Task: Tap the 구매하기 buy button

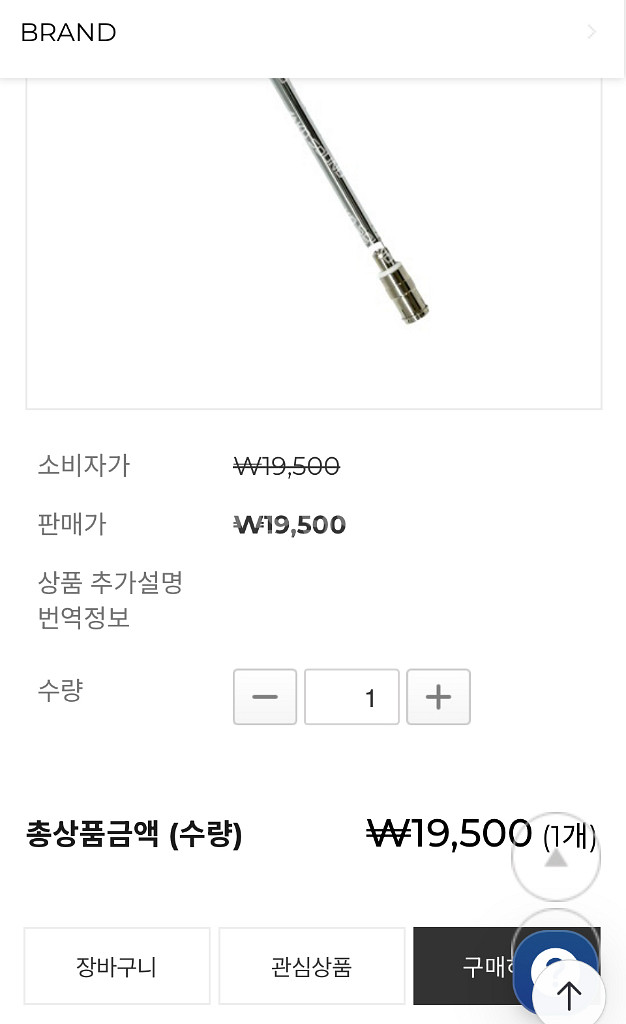Action: (464, 966)
